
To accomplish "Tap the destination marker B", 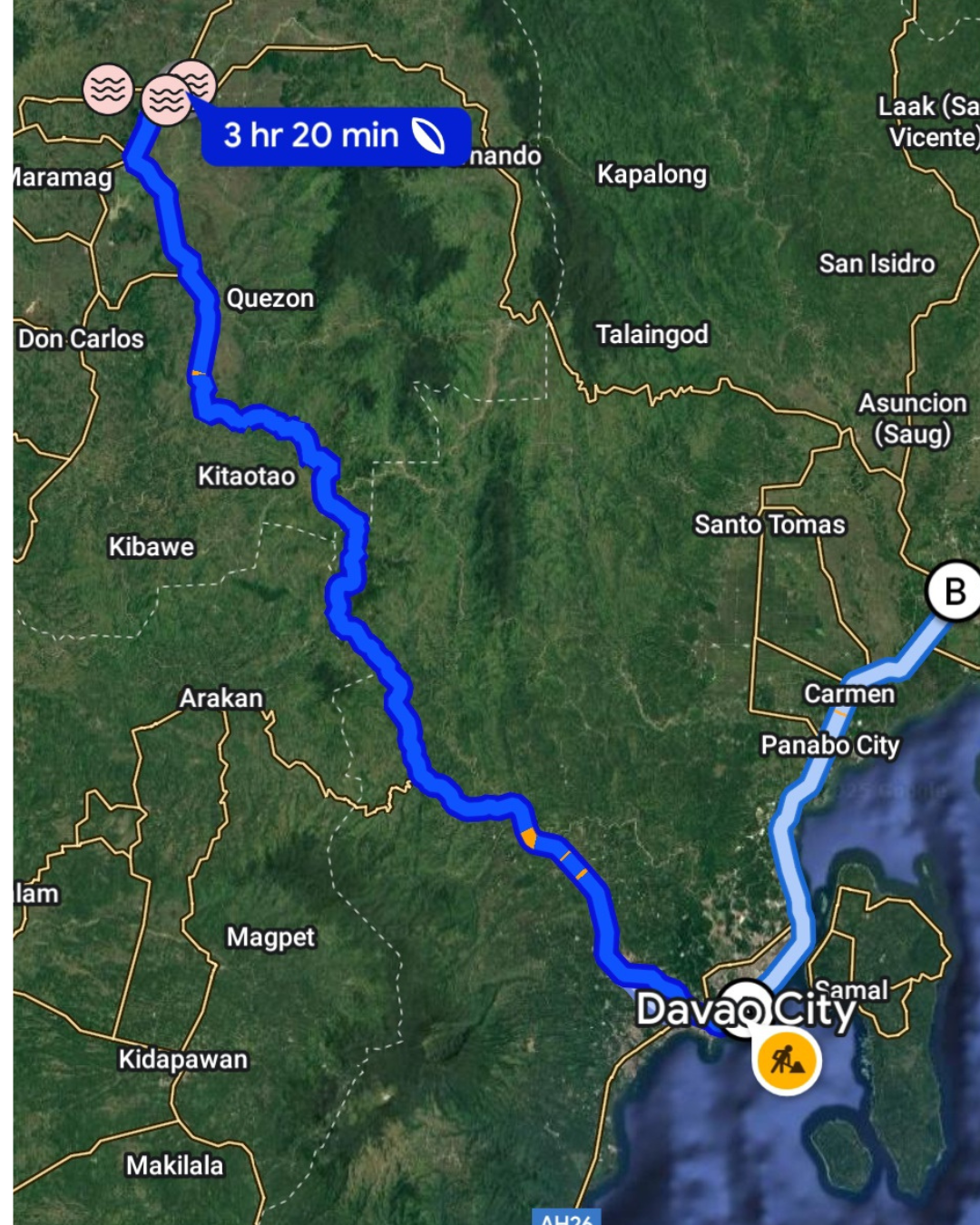I will 954,592.
